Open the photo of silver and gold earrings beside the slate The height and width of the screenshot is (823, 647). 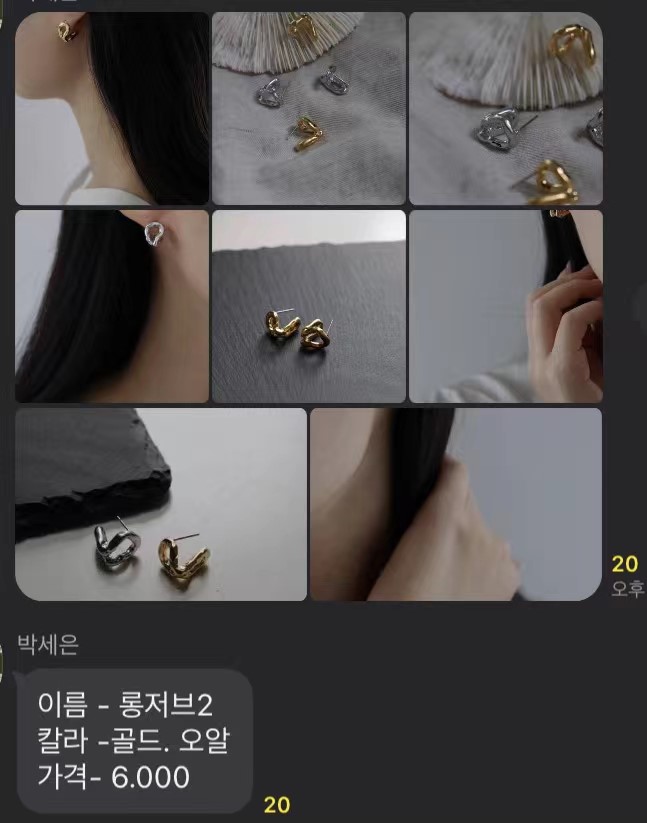[161, 504]
